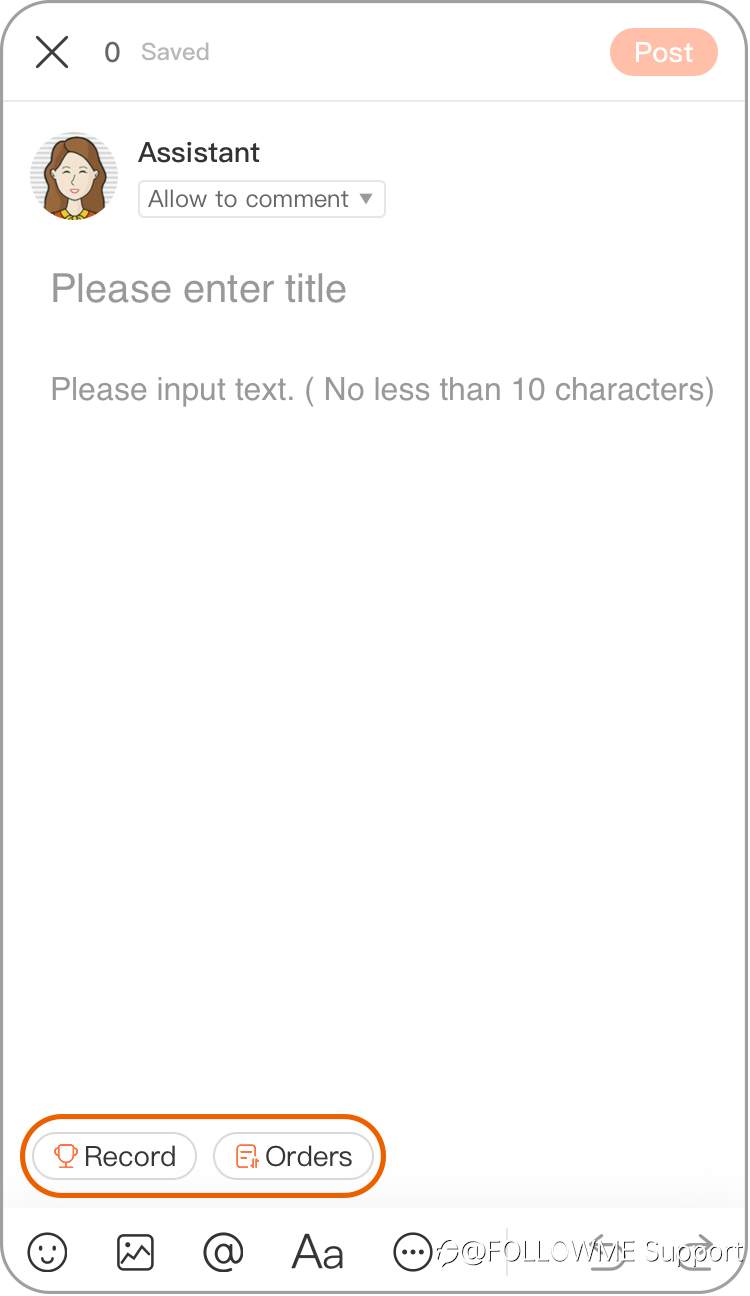
Task: Attach Orders to the post
Action: coord(294,1157)
